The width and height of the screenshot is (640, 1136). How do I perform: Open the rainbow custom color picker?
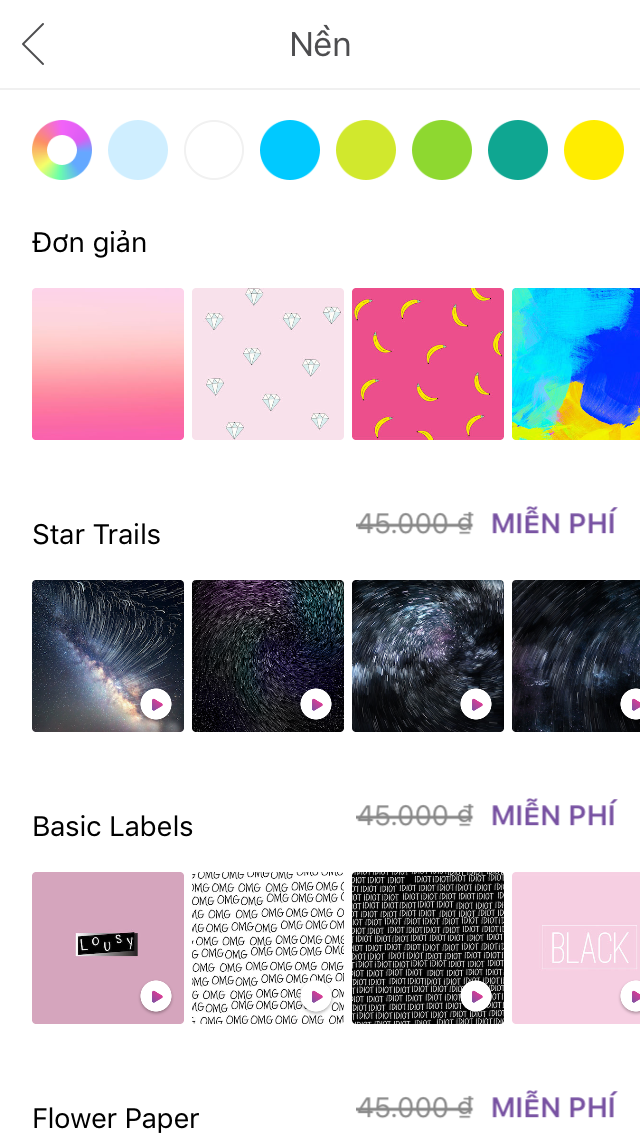click(62, 150)
